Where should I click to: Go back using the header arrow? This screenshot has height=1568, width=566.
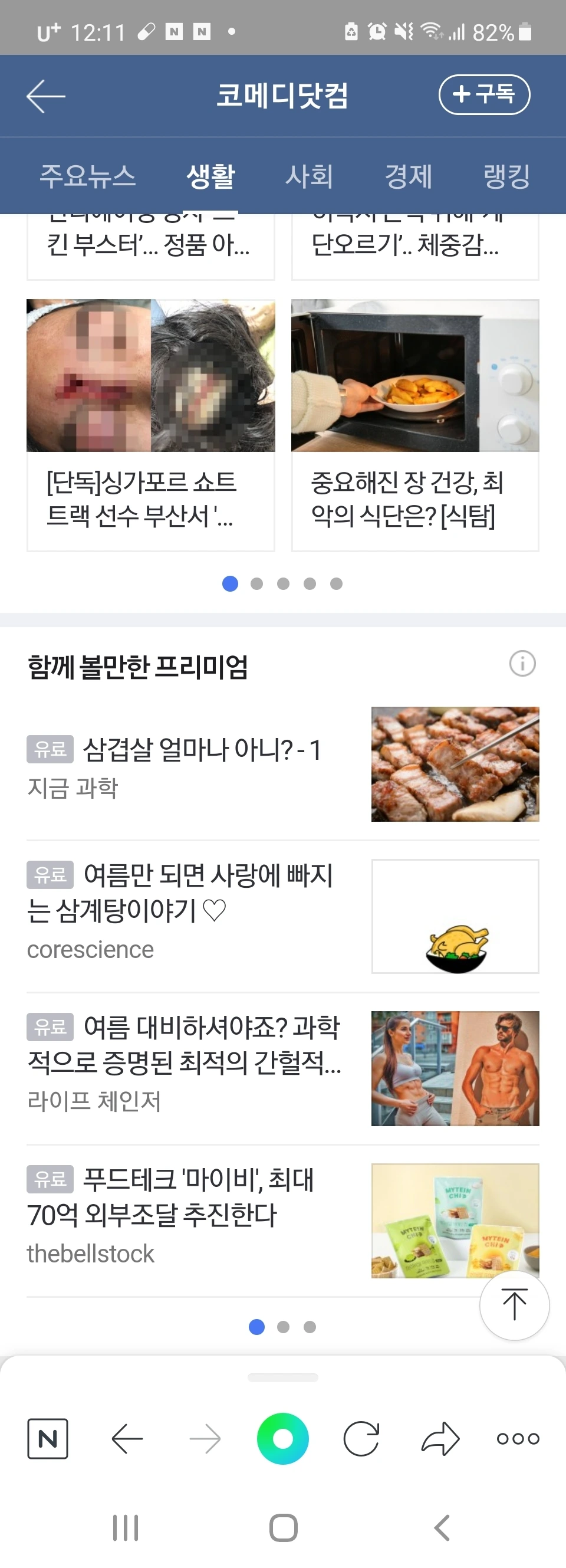point(45,96)
